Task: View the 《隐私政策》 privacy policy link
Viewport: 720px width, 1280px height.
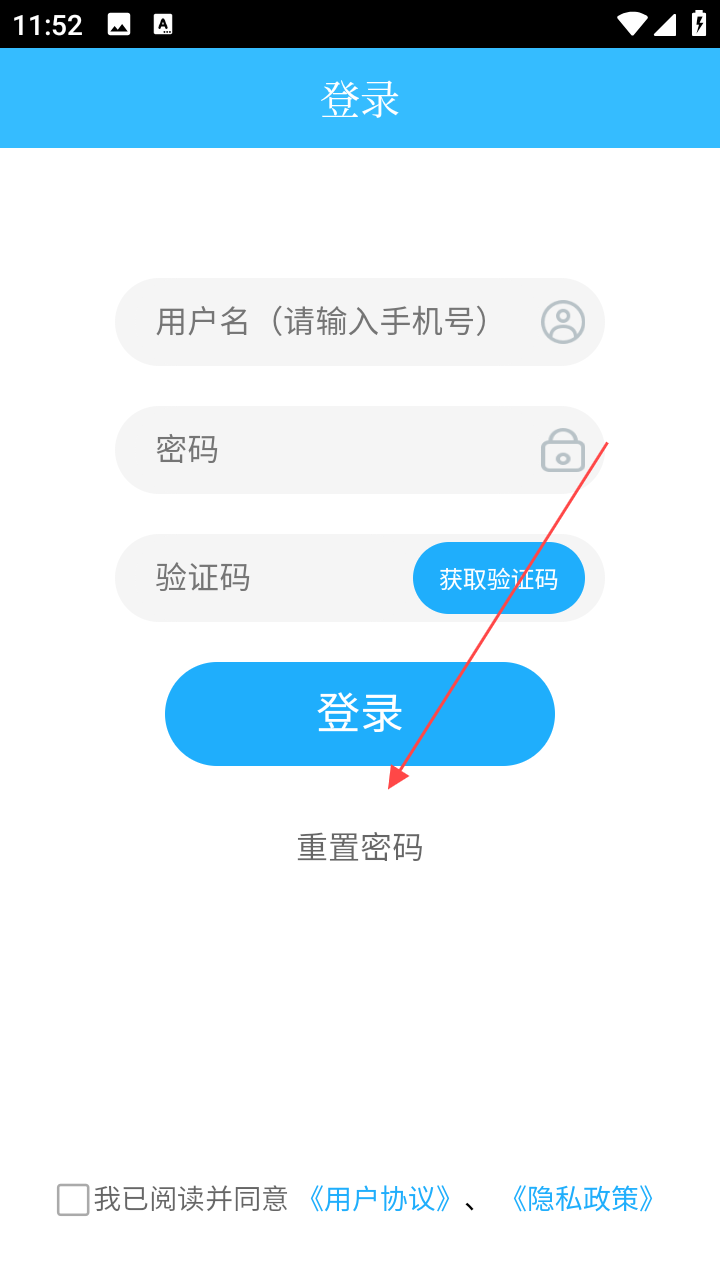Action: point(582,1198)
